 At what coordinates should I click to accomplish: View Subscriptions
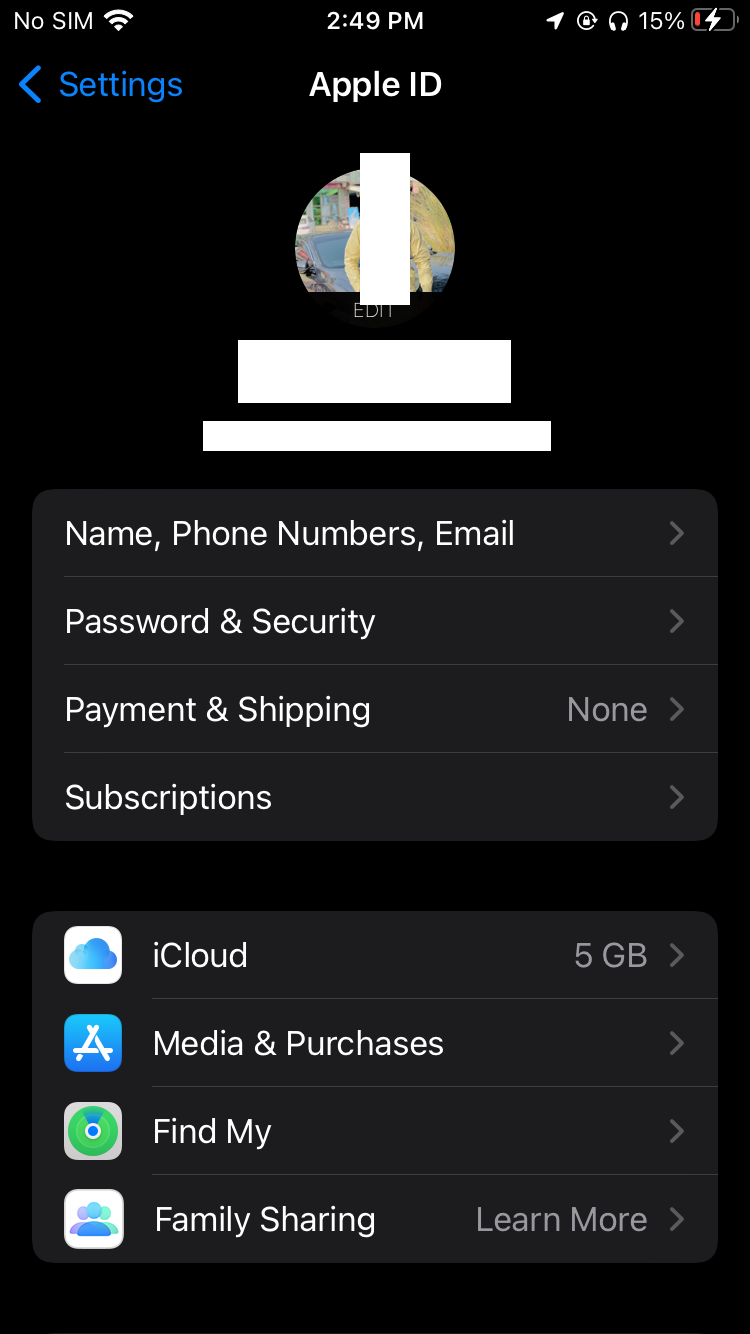(375, 797)
